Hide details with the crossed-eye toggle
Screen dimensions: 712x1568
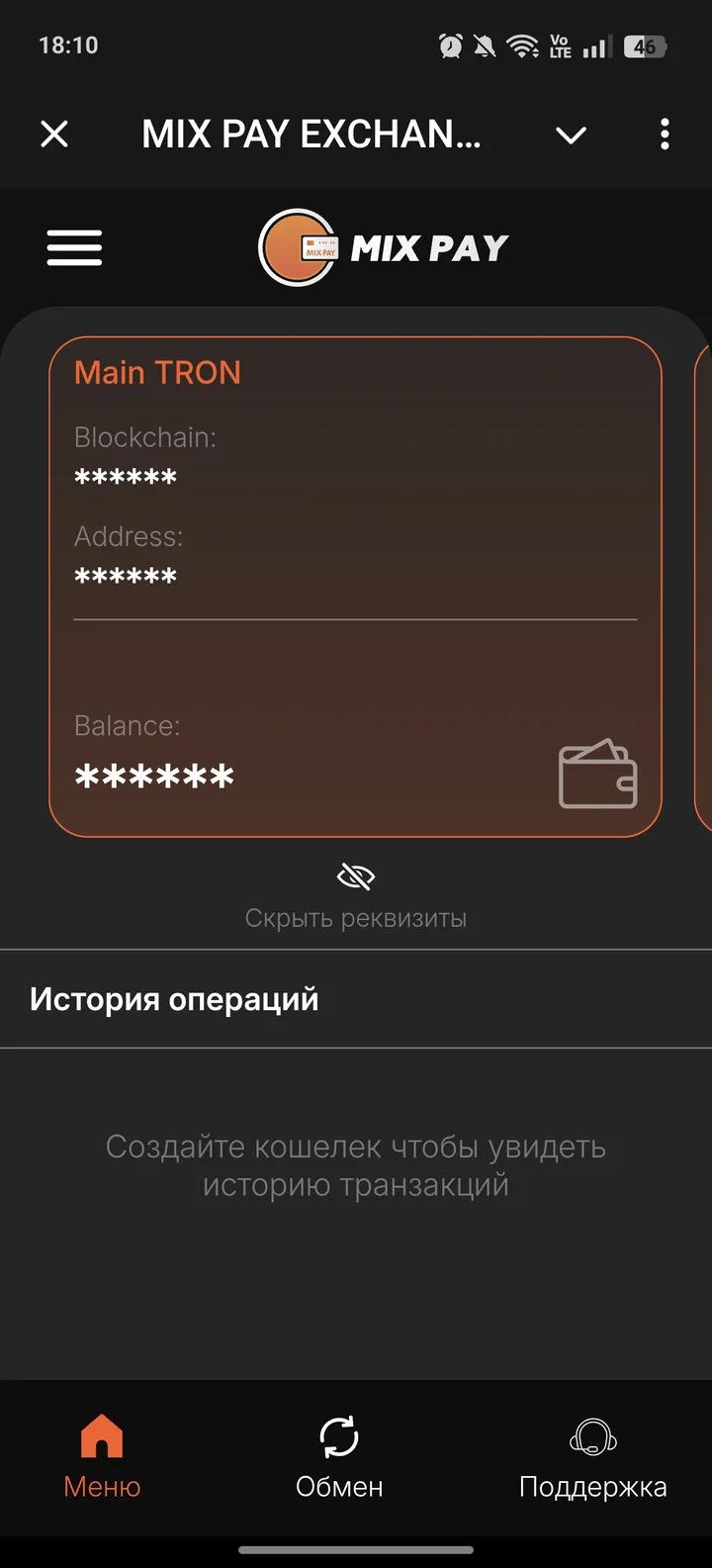click(x=355, y=875)
